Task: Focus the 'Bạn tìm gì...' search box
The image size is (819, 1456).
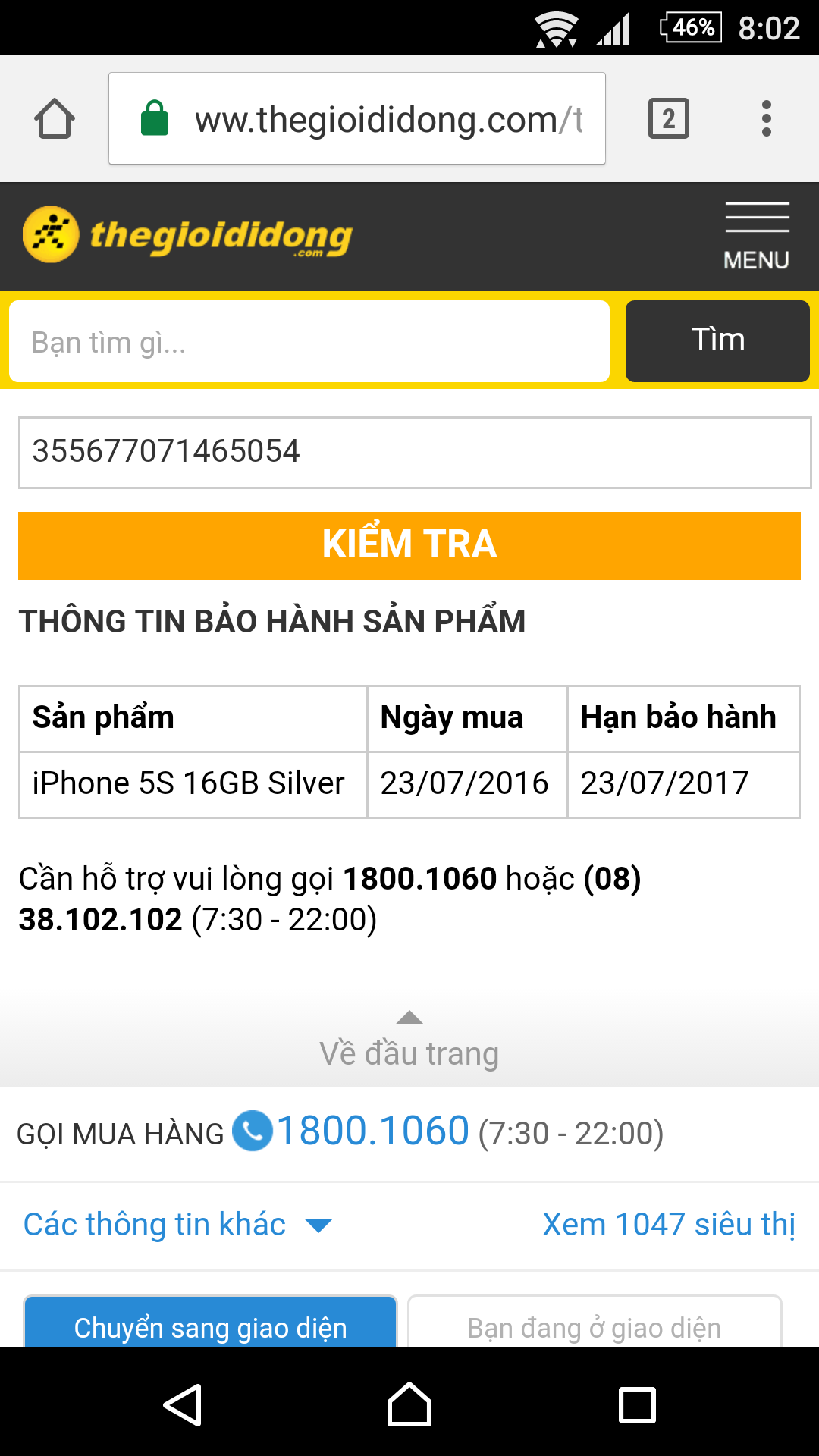Action: (309, 342)
